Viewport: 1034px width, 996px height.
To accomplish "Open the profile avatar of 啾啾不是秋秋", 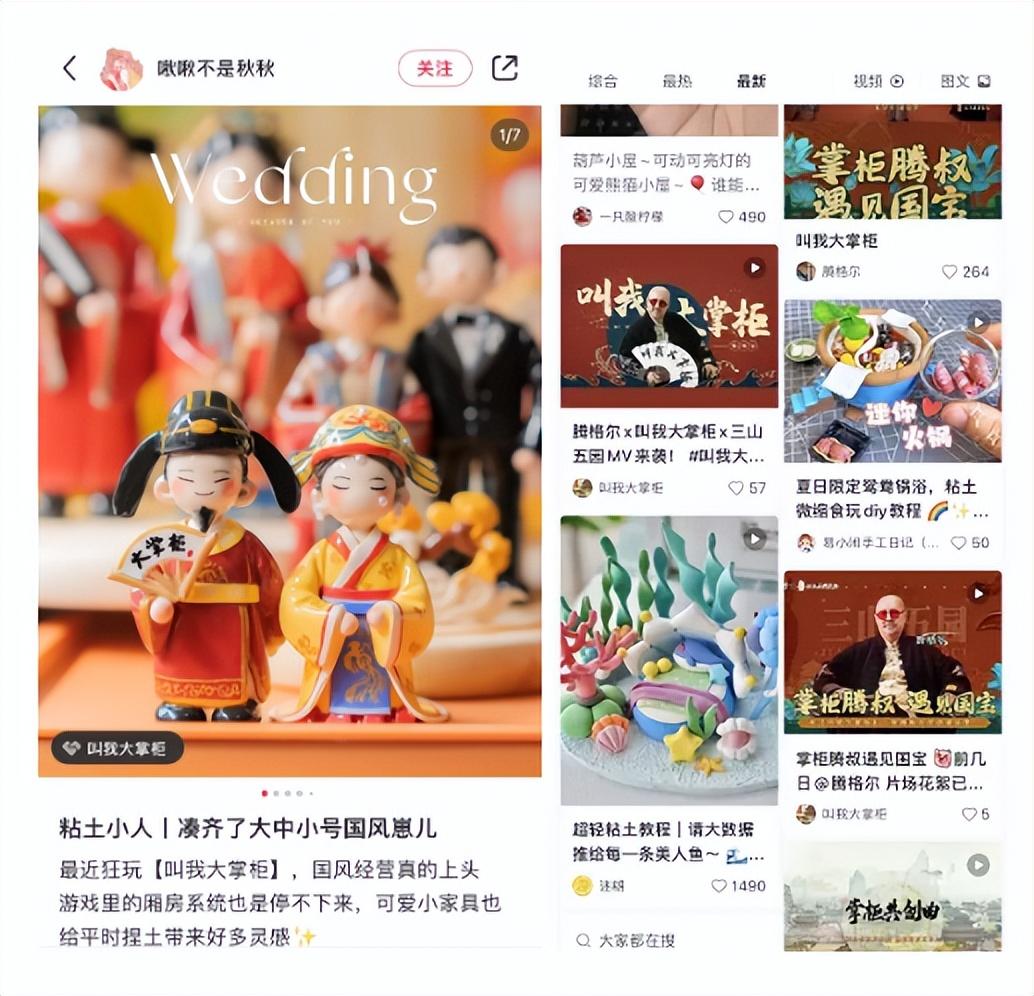I will 121,69.
